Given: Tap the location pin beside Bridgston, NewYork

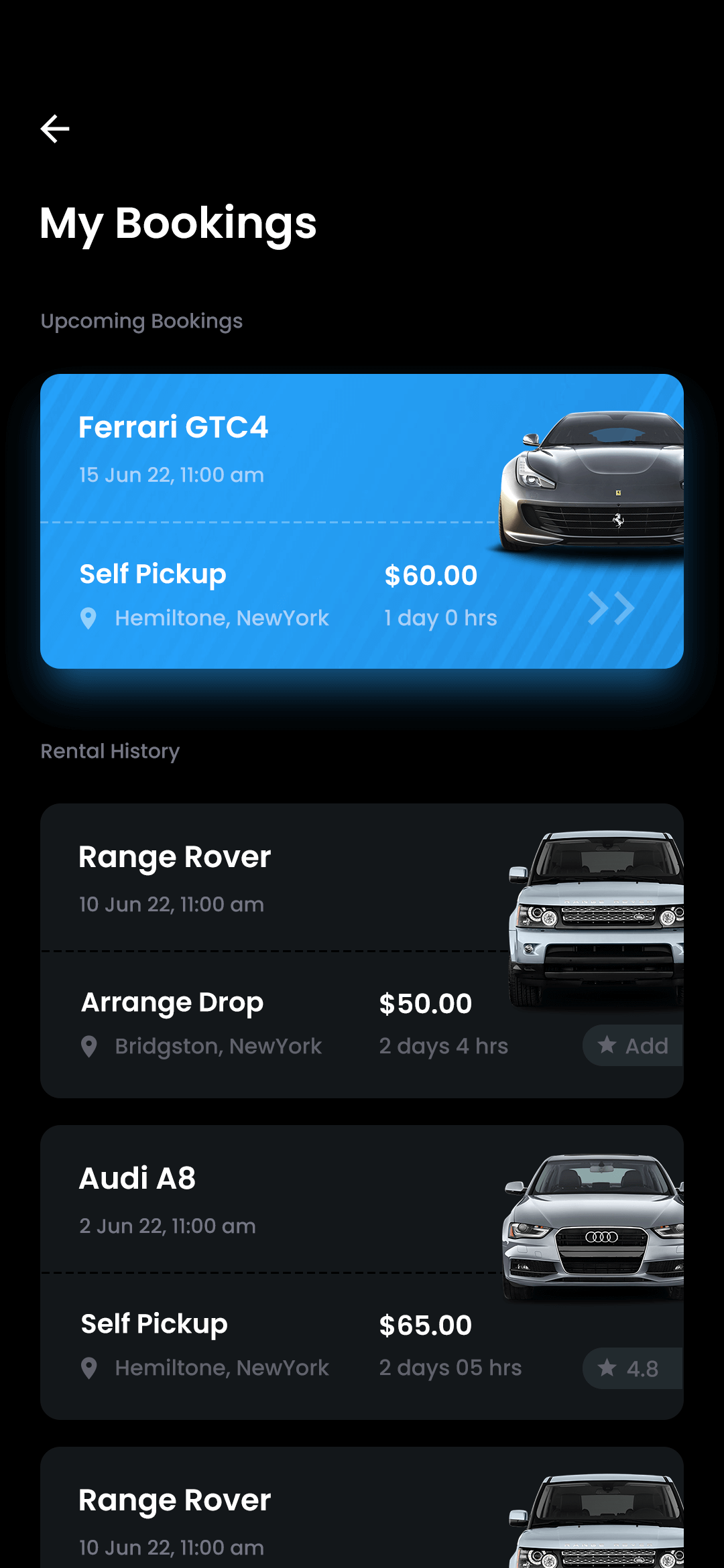Looking at the screenshot, I should point(90,1045).
